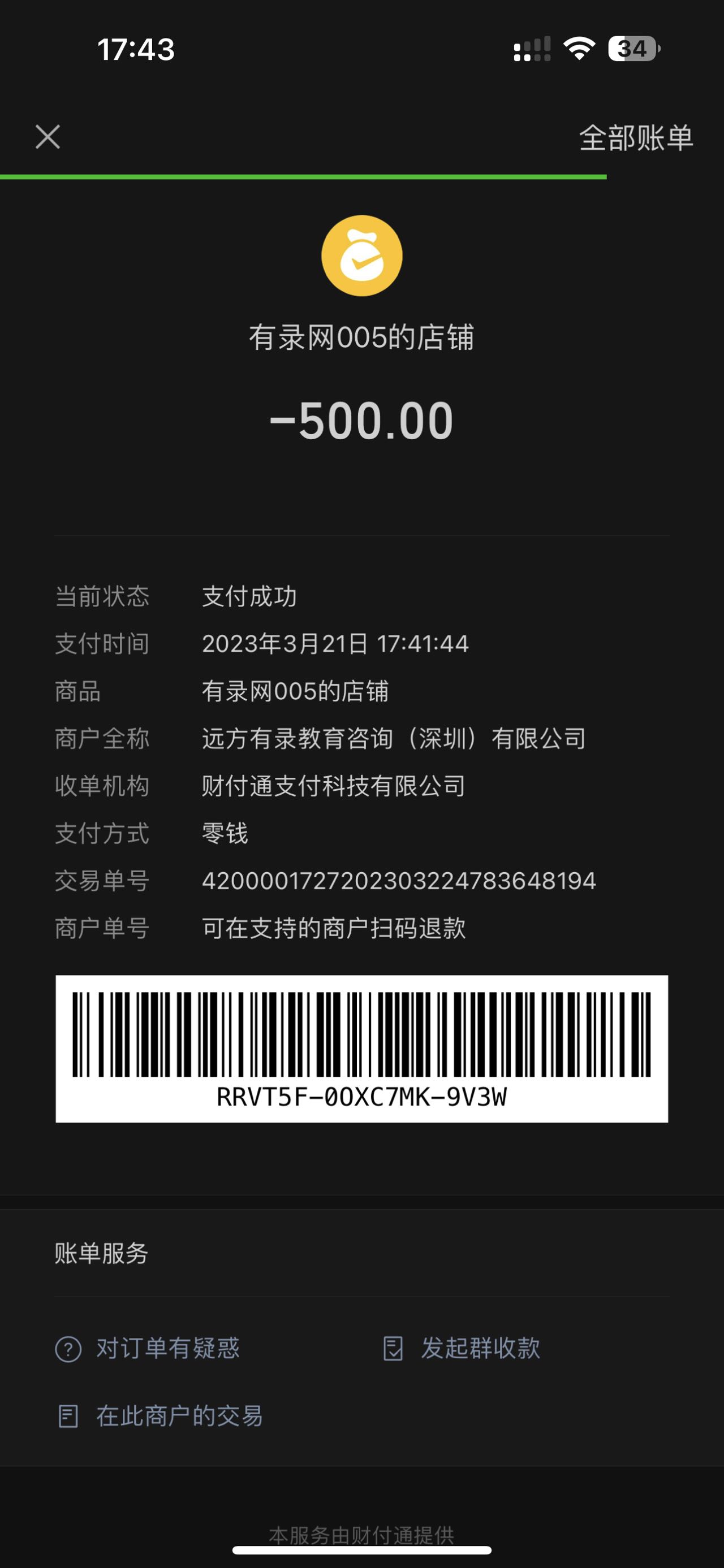The width and height of the screenshot is (724, 1568).
Task: Start a 发起群收款 group collection
Action: pyautogui.click(x=462, y=1348)
